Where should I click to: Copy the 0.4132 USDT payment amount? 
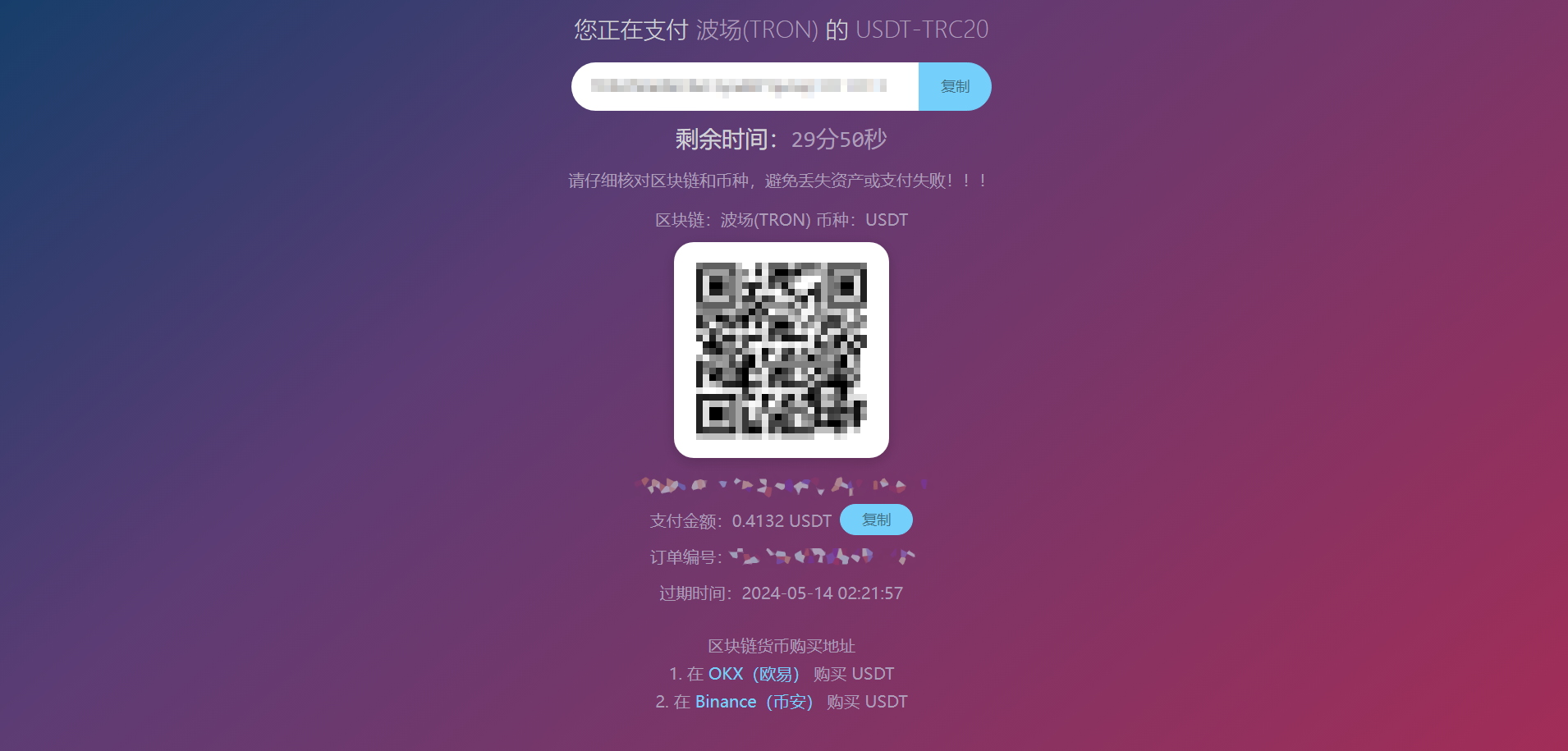pos(876,520)
